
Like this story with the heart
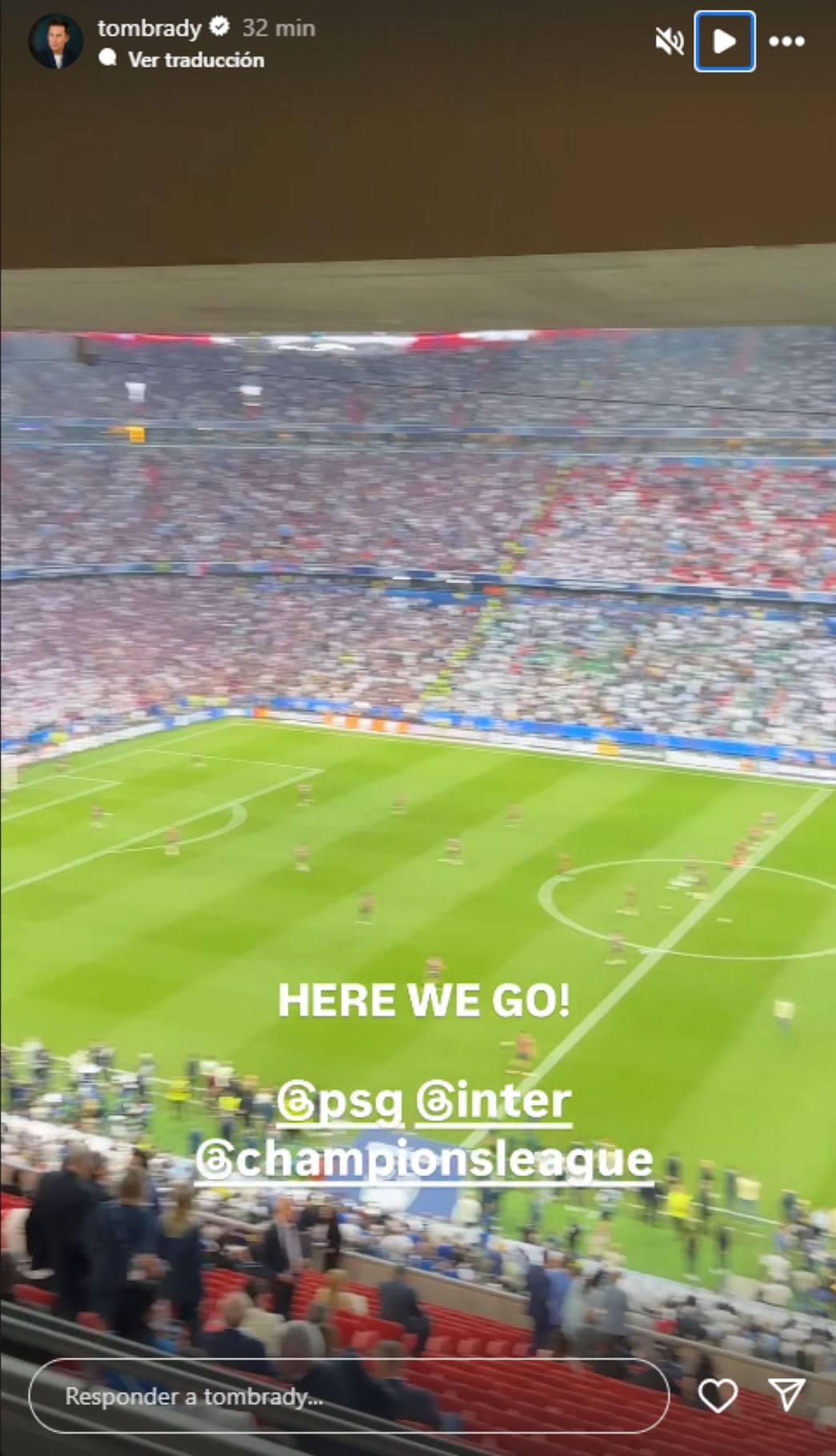point(718,1396)
